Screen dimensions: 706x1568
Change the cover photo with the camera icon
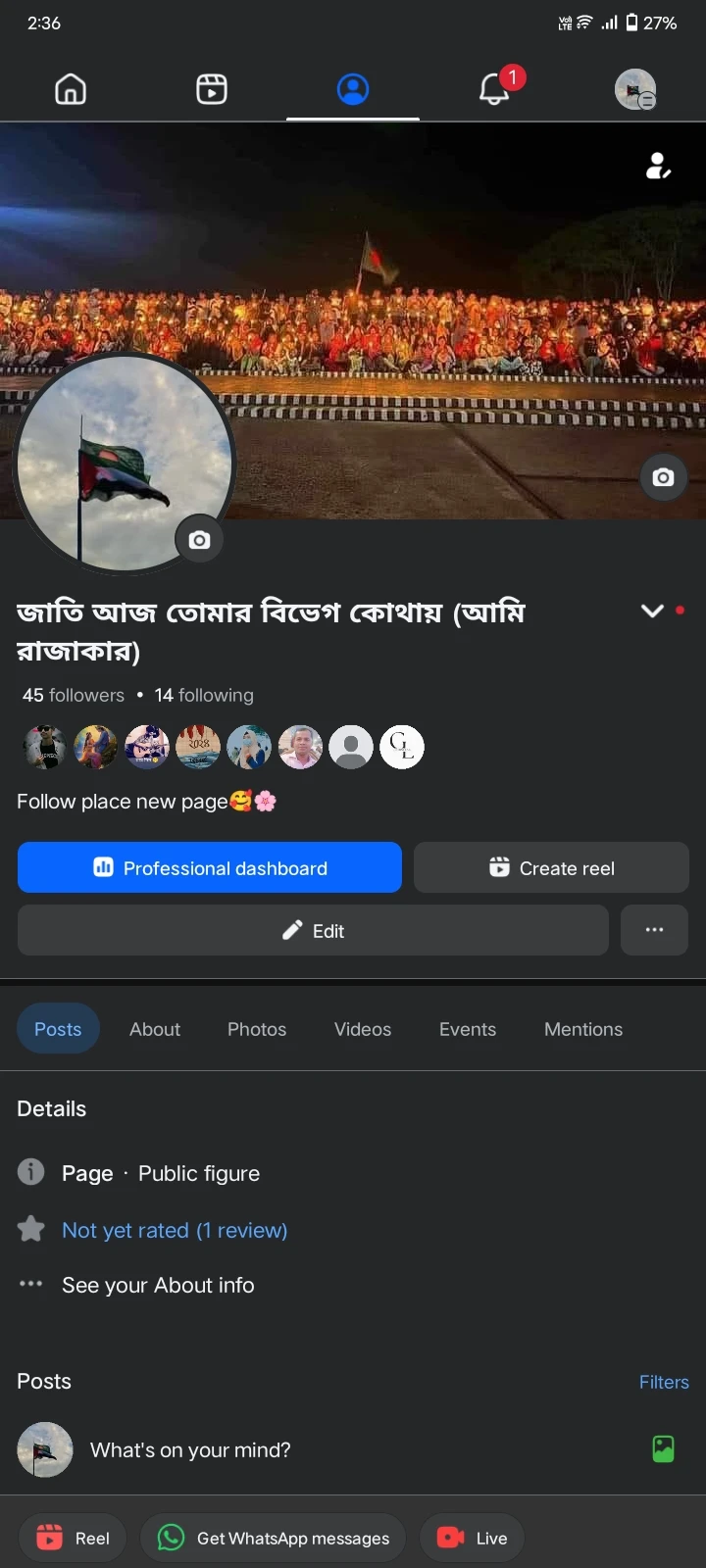click(664, 477)
